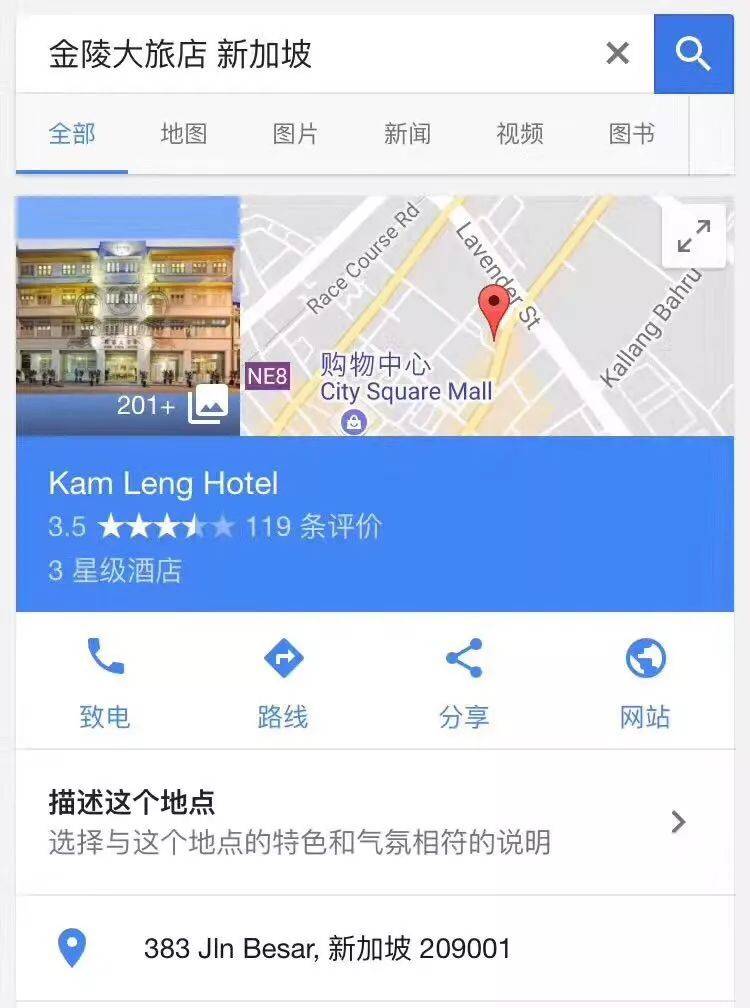Open the address 383 Jln Besar
Screen dimensions: 750x1008
point(327,948)
